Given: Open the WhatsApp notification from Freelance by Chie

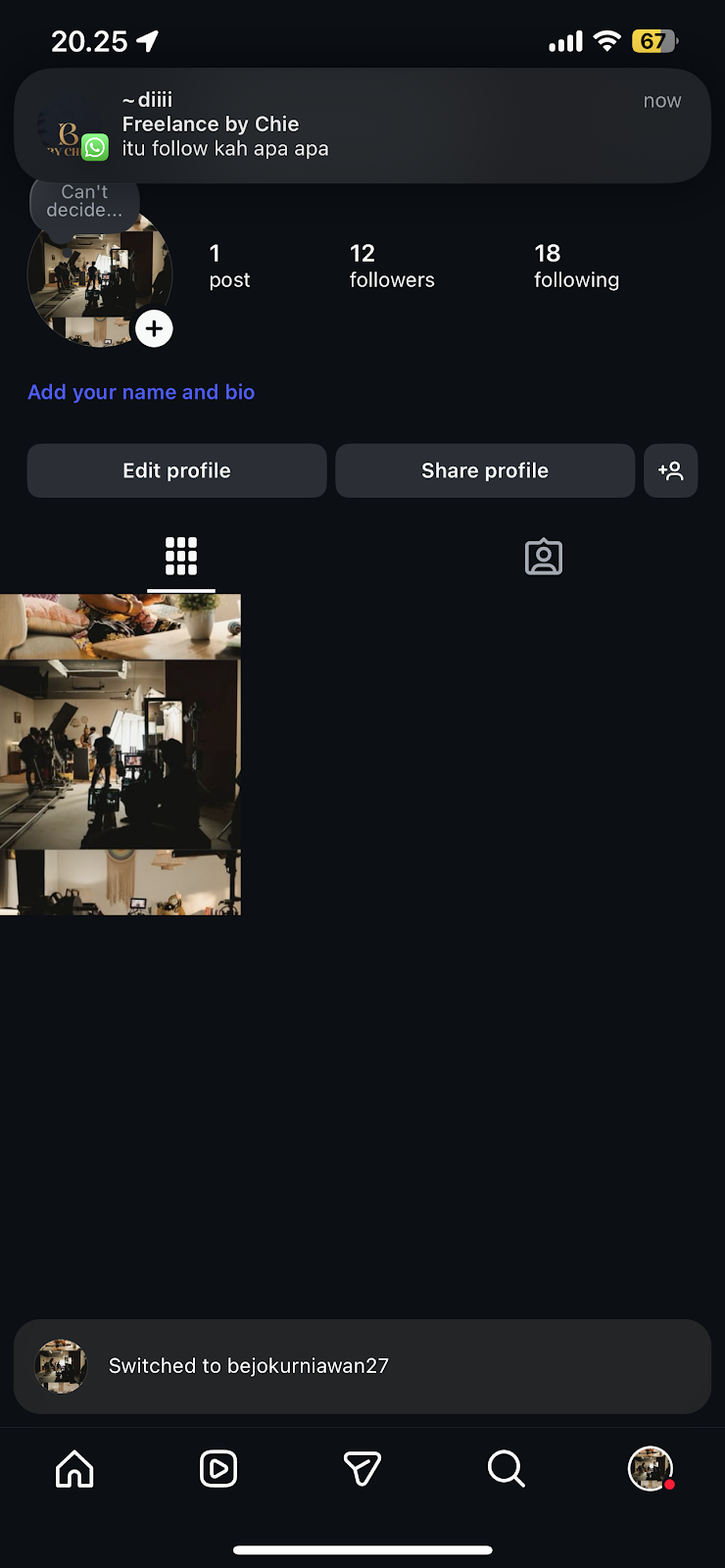Looking at the screenshot, I should [362, 125].
